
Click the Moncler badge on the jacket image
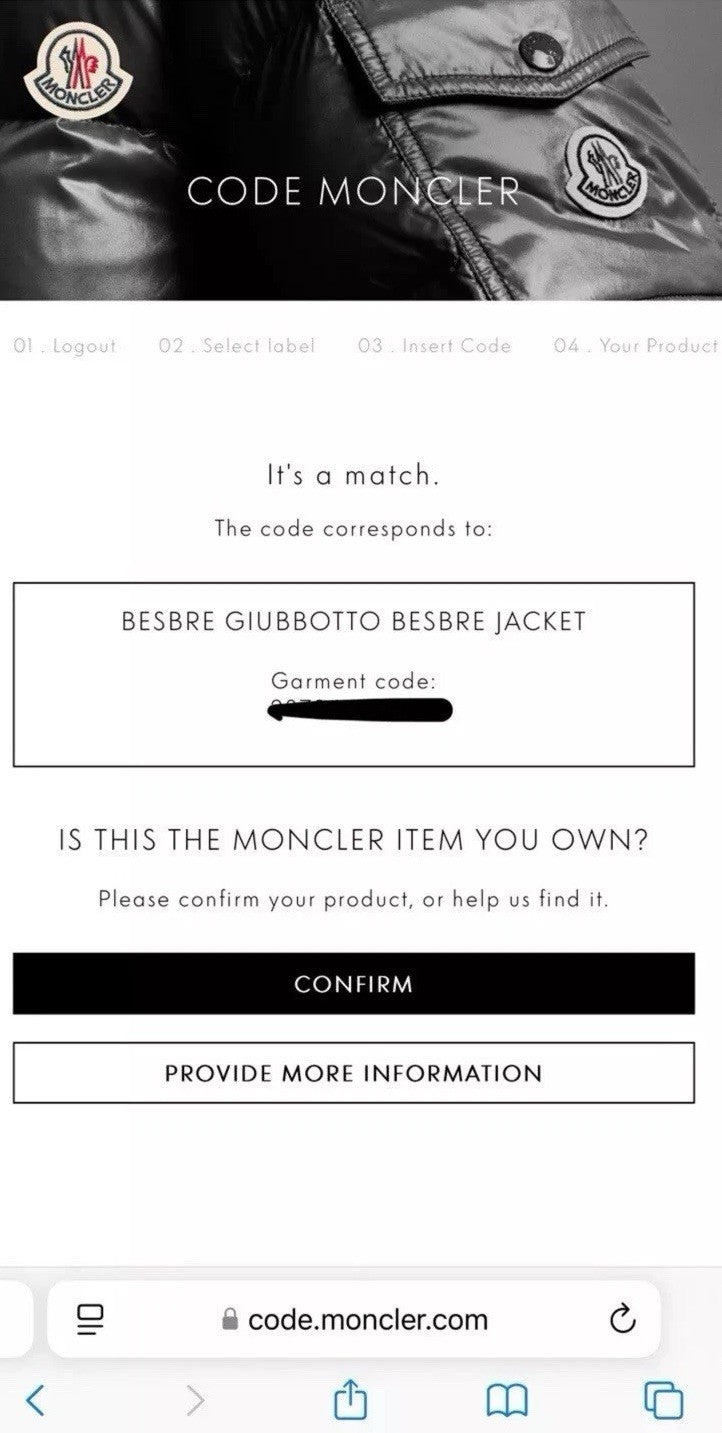coord(605,174)
